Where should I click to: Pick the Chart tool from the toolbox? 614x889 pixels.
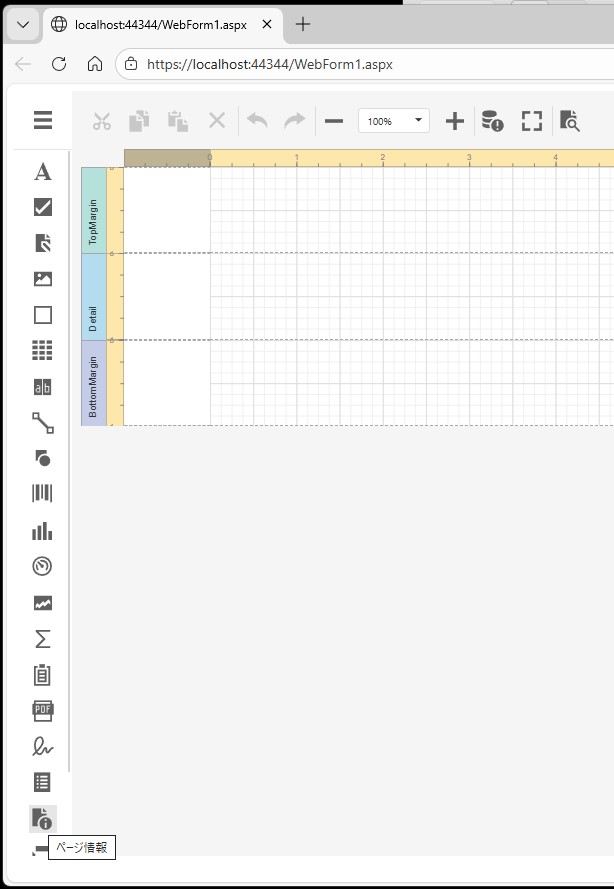pyautogui.click(x=43, y=531)
